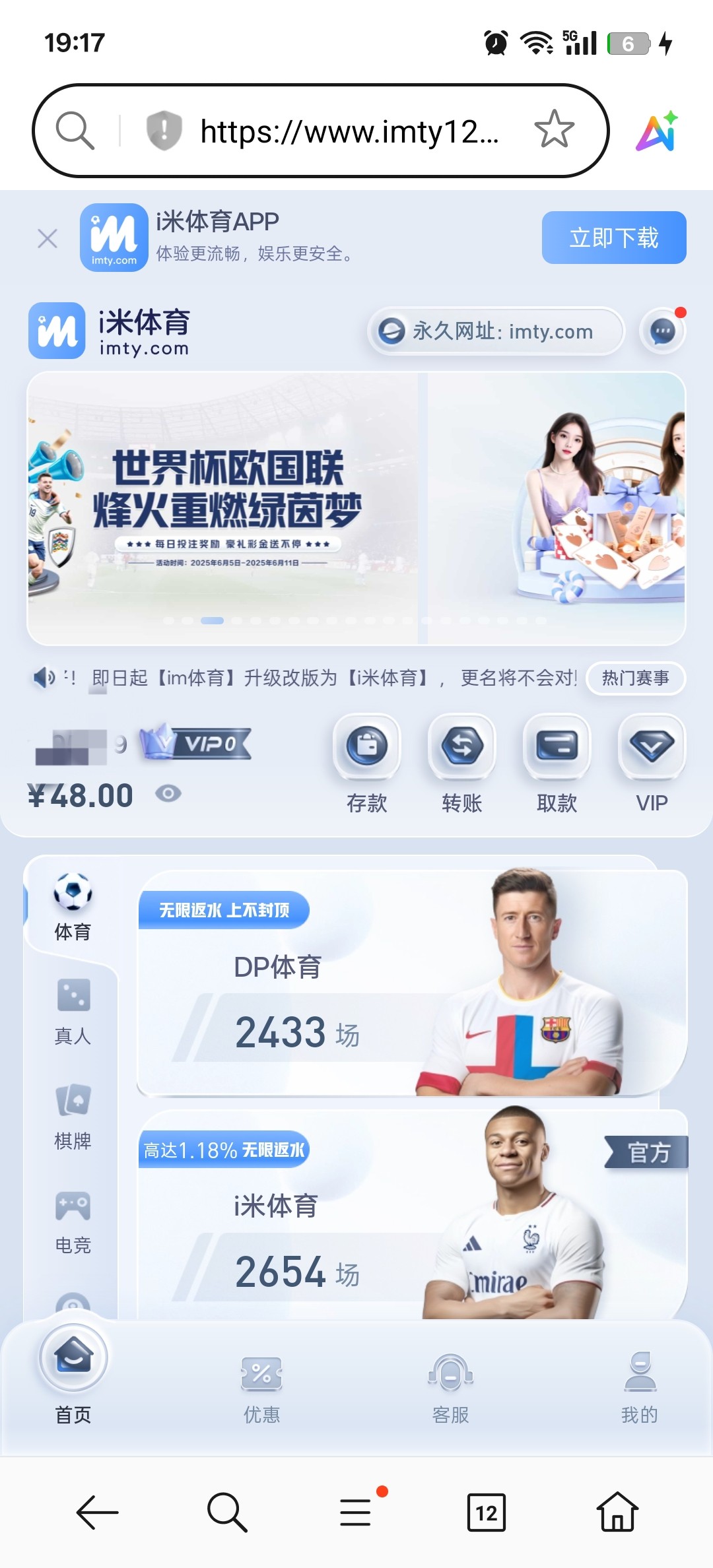This screenshot has width=713, height=1568.
Task: Dismiss the i米体育APP download banner
Action: point(48,238)
